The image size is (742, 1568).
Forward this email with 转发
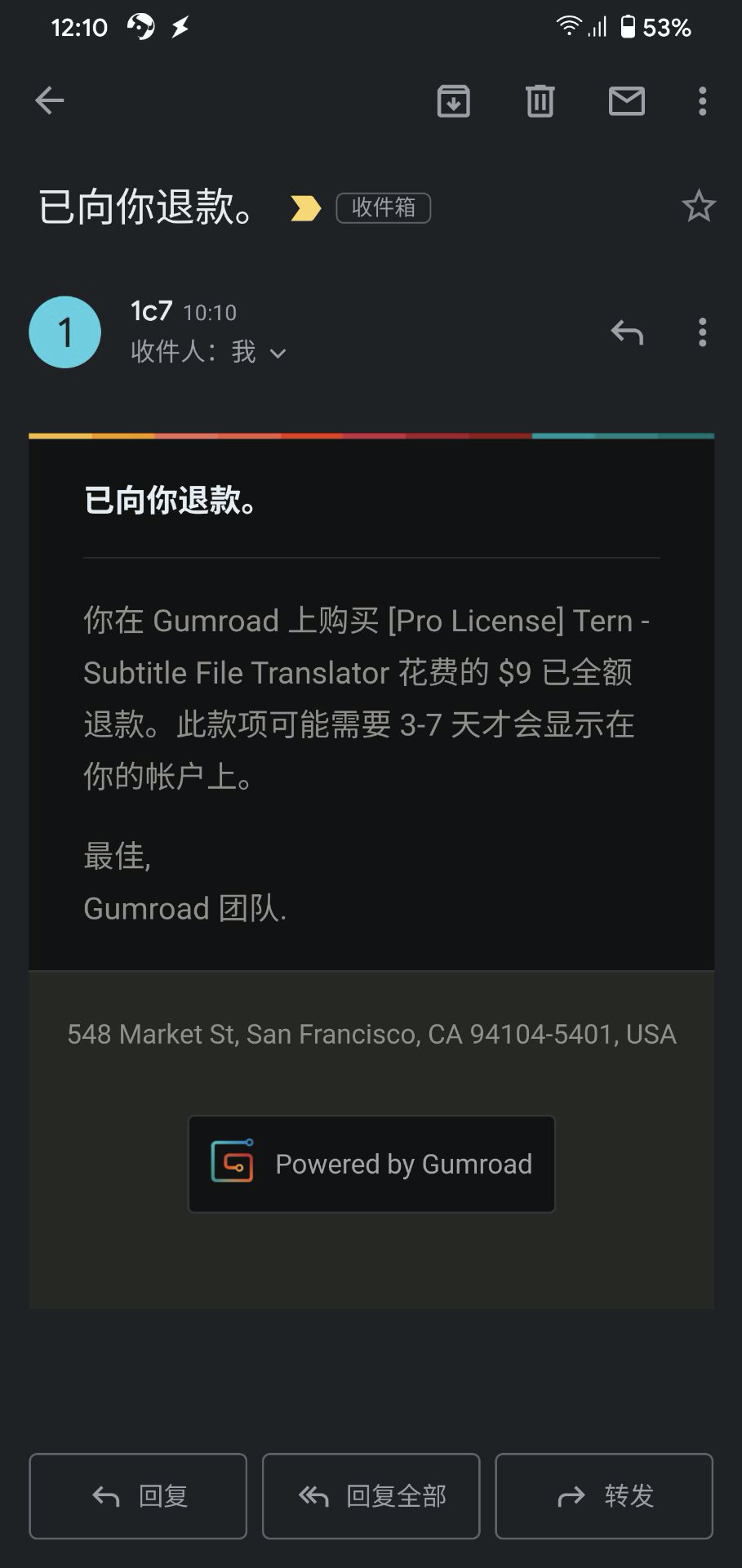tap(604, 1495)
